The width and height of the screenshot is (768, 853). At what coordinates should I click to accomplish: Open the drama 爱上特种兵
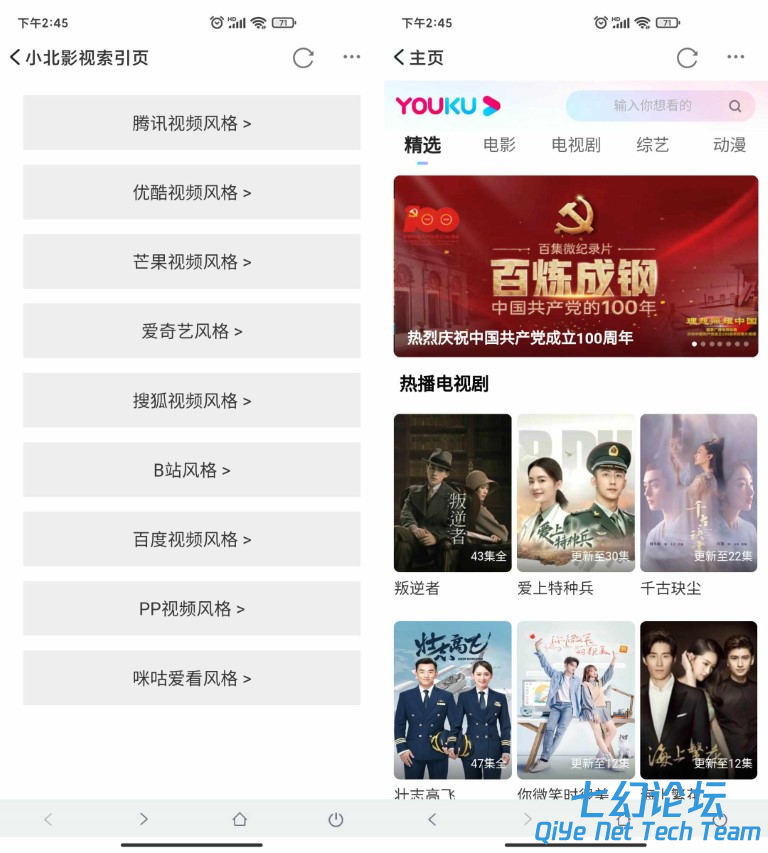pos(575,492)
